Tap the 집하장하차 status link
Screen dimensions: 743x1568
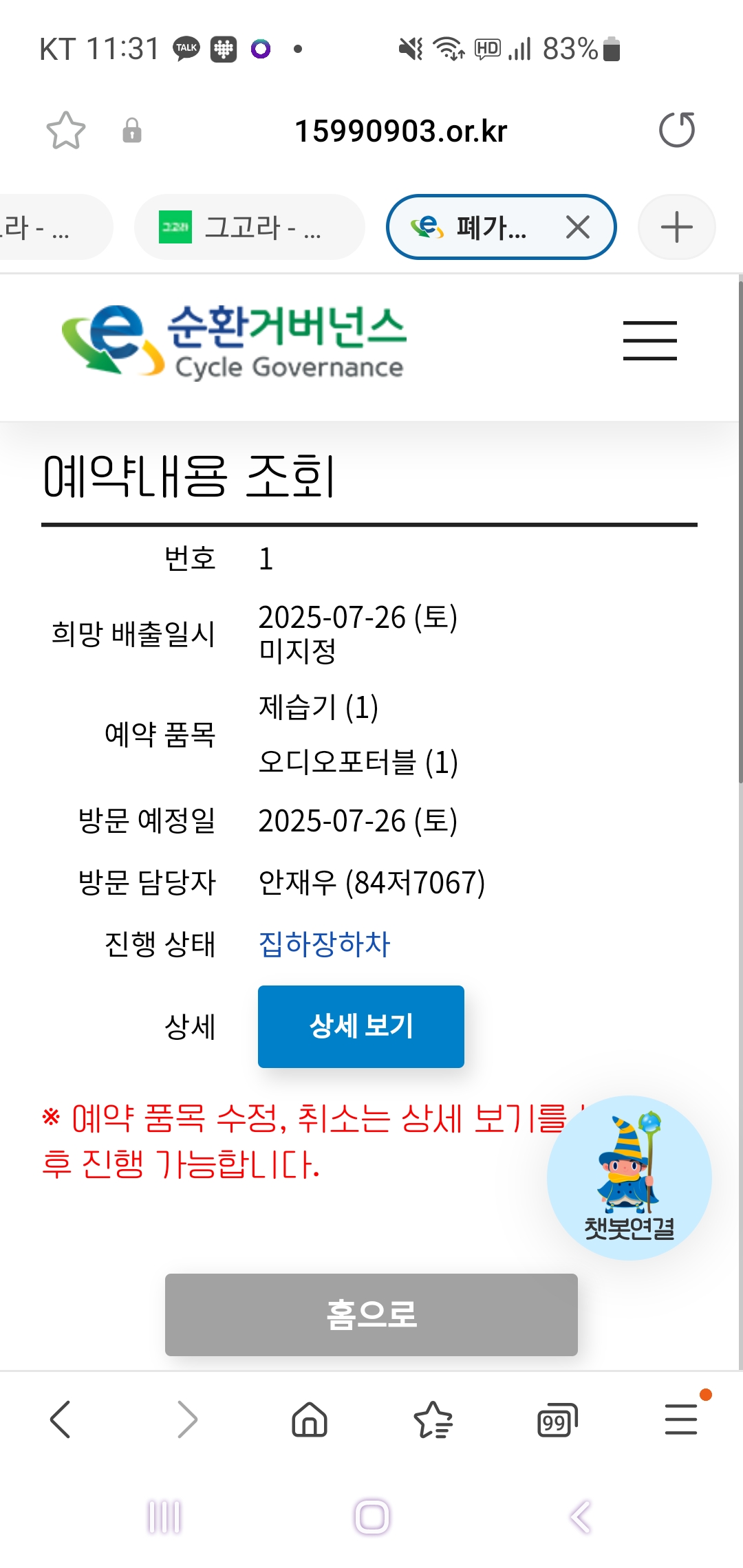tap(324, 944)
